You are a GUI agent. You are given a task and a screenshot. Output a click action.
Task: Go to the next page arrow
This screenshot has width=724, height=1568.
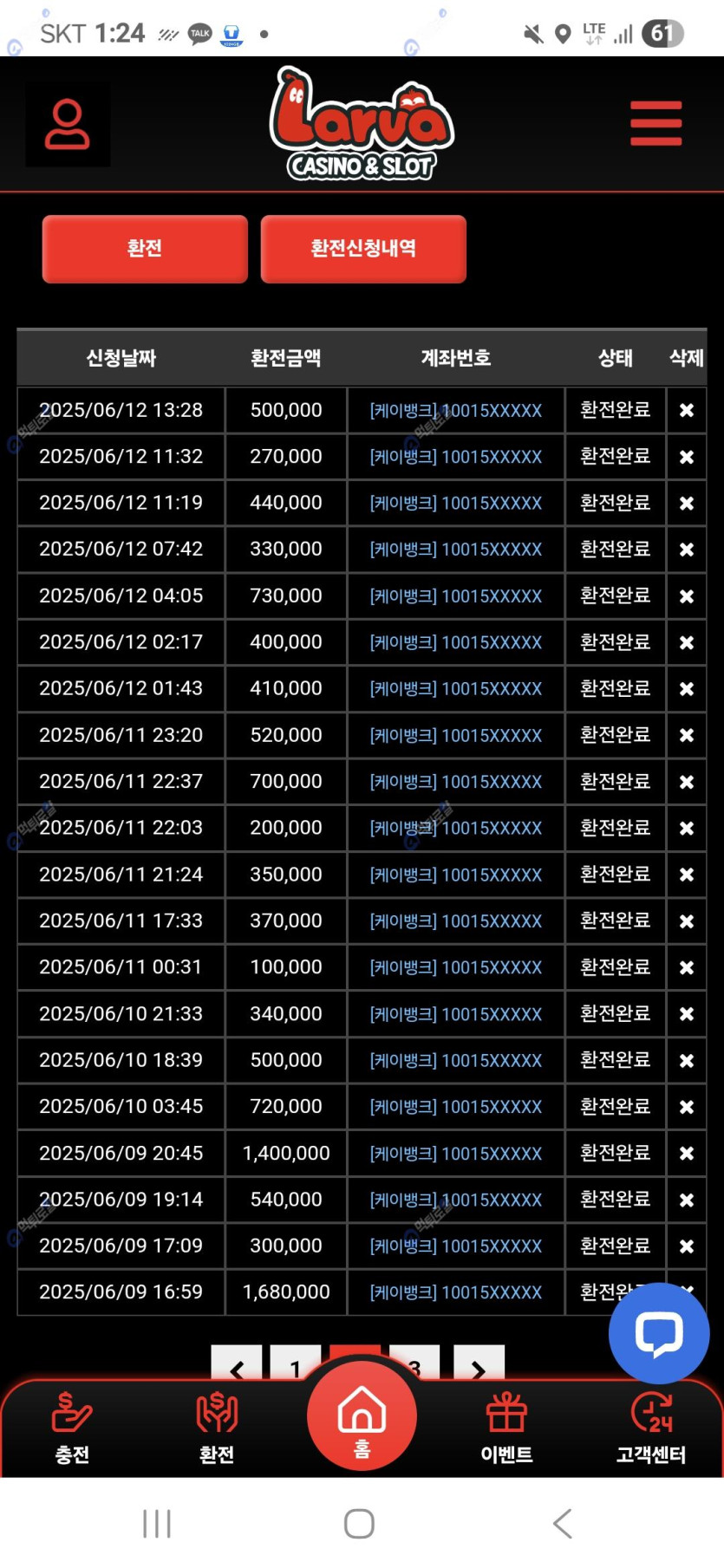[x=479, y=1364]
